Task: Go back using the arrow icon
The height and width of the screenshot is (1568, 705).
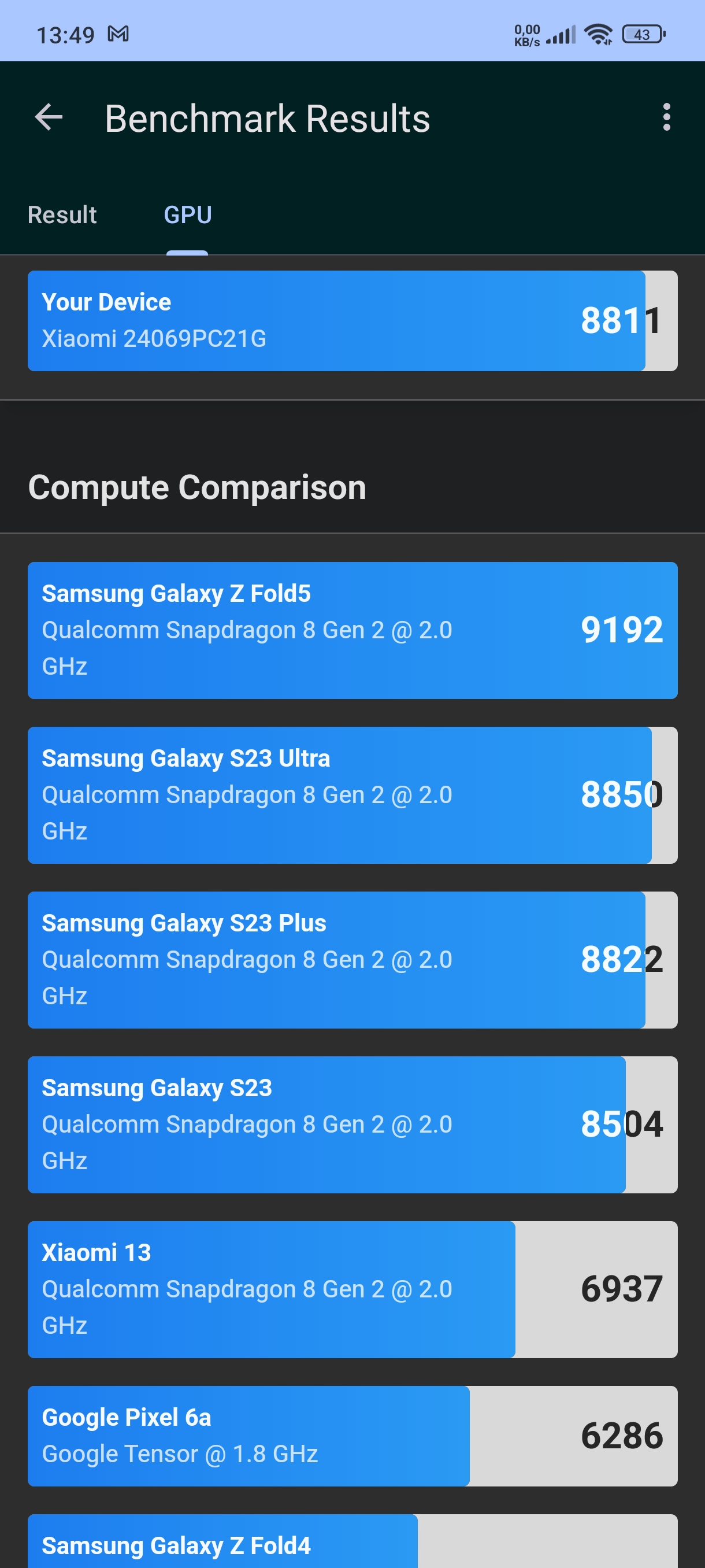Action: [x=49, y=117]
